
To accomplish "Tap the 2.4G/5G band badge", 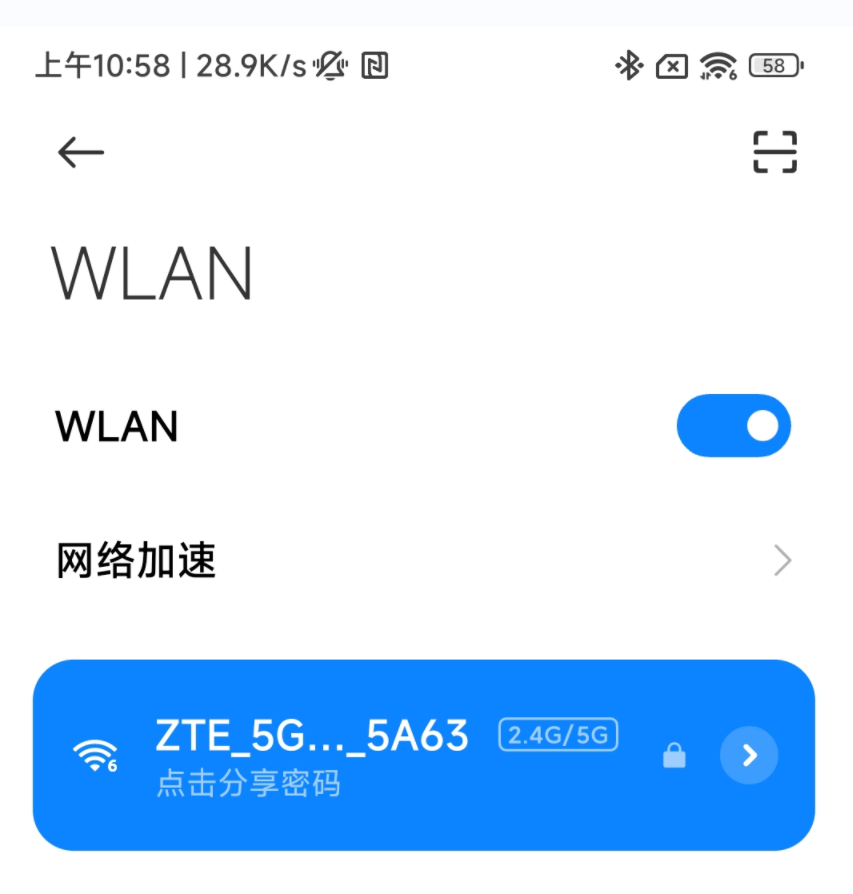I will [557, 735].
